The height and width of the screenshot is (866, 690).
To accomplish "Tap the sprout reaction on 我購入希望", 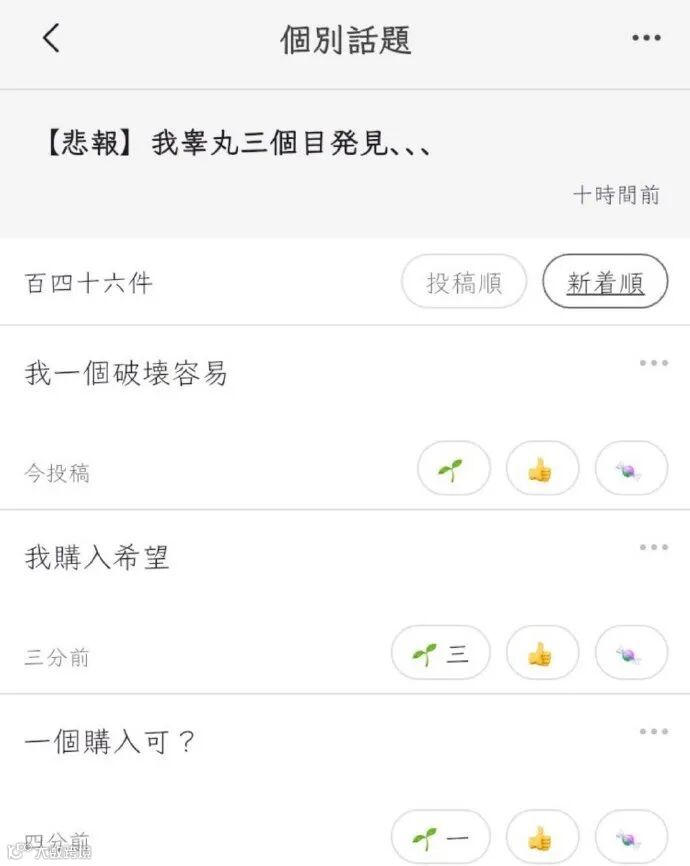I will (440, 654).
